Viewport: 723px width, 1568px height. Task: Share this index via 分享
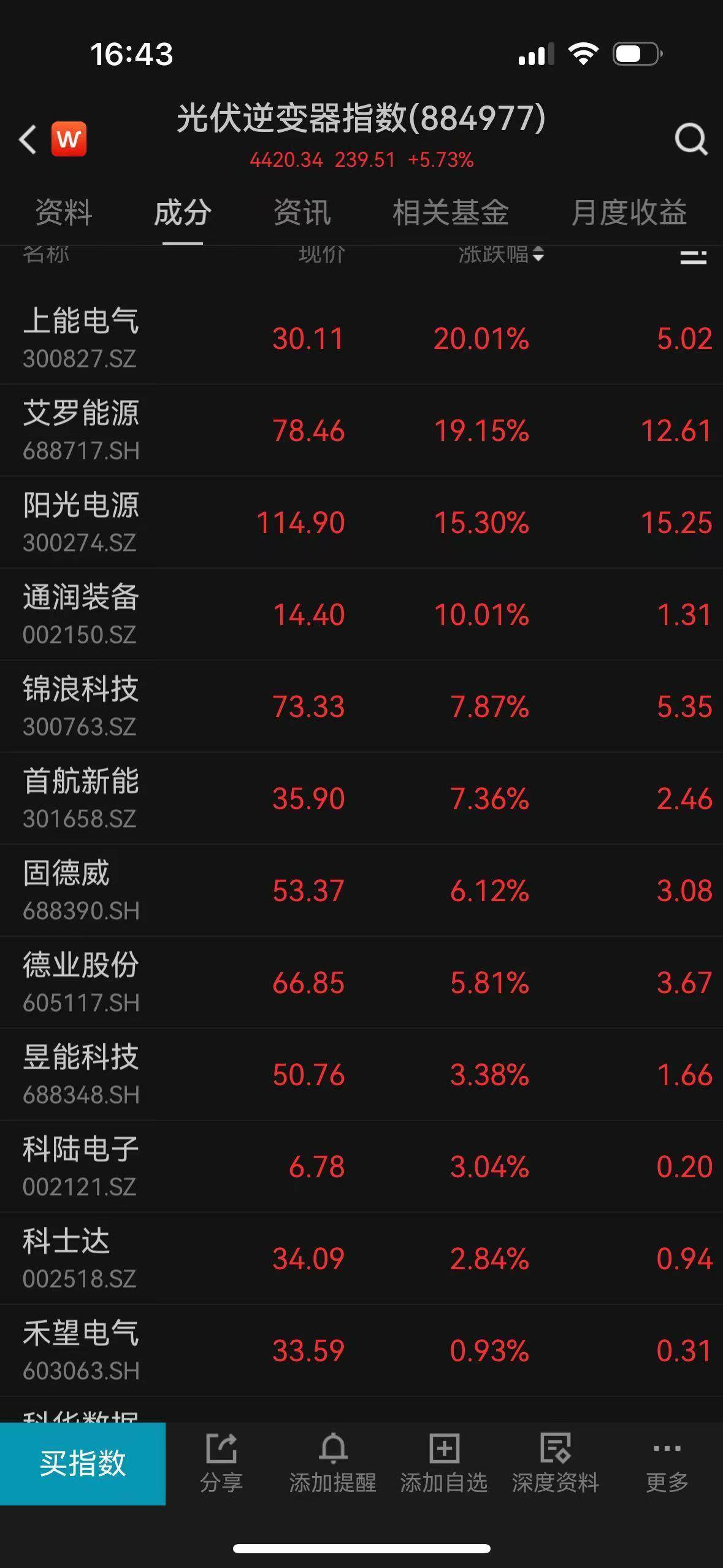click(x=221, y=1464)
